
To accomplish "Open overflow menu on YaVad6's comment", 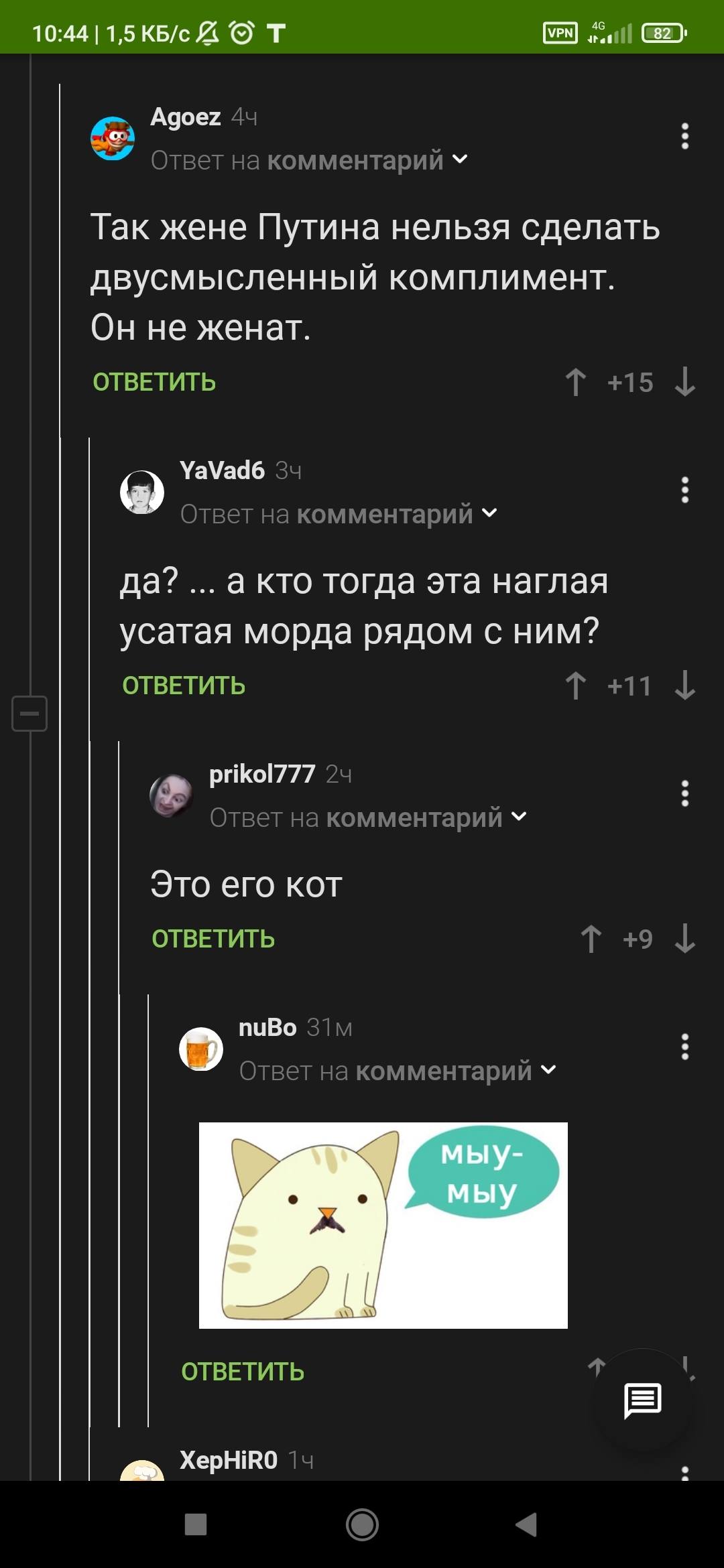I will (684, 490).
